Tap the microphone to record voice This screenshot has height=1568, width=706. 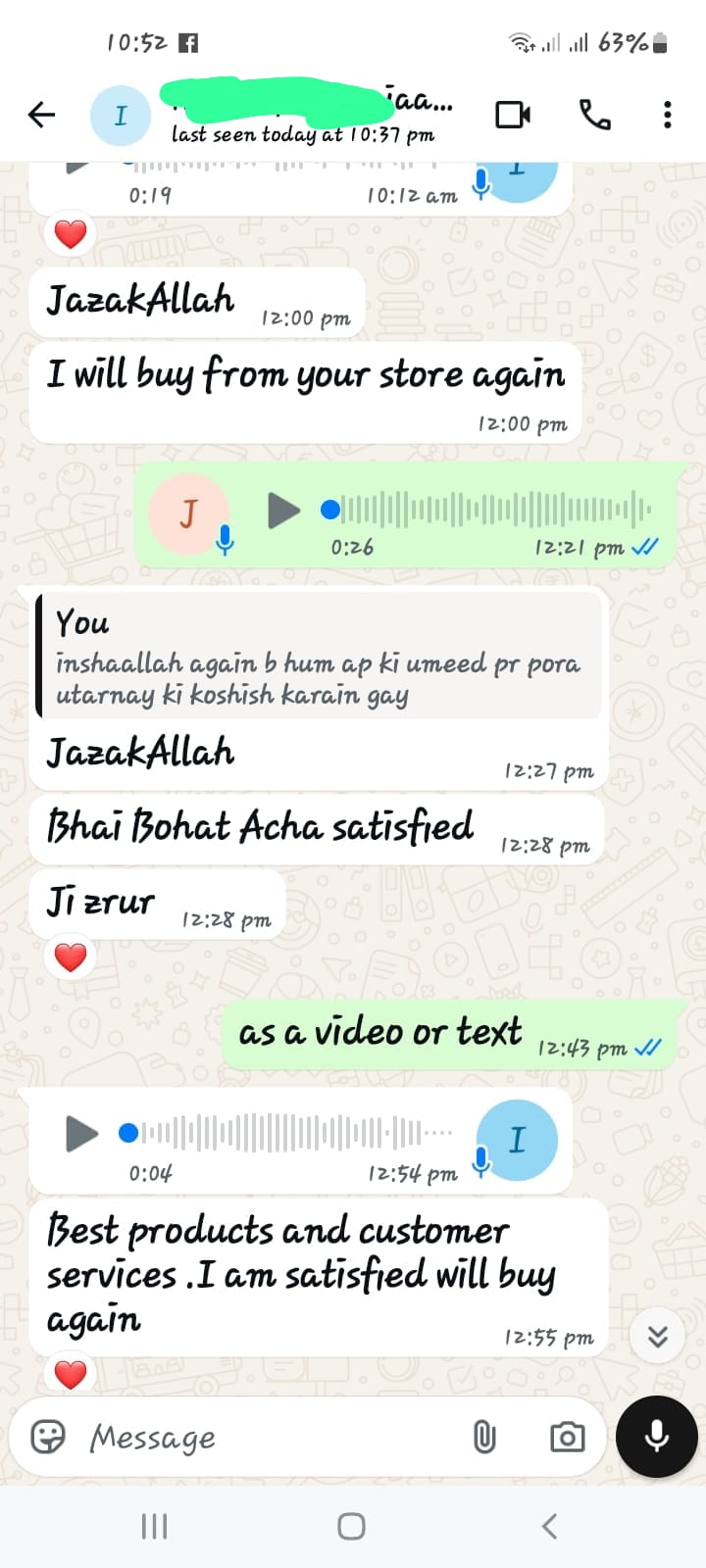[656, 1437]
